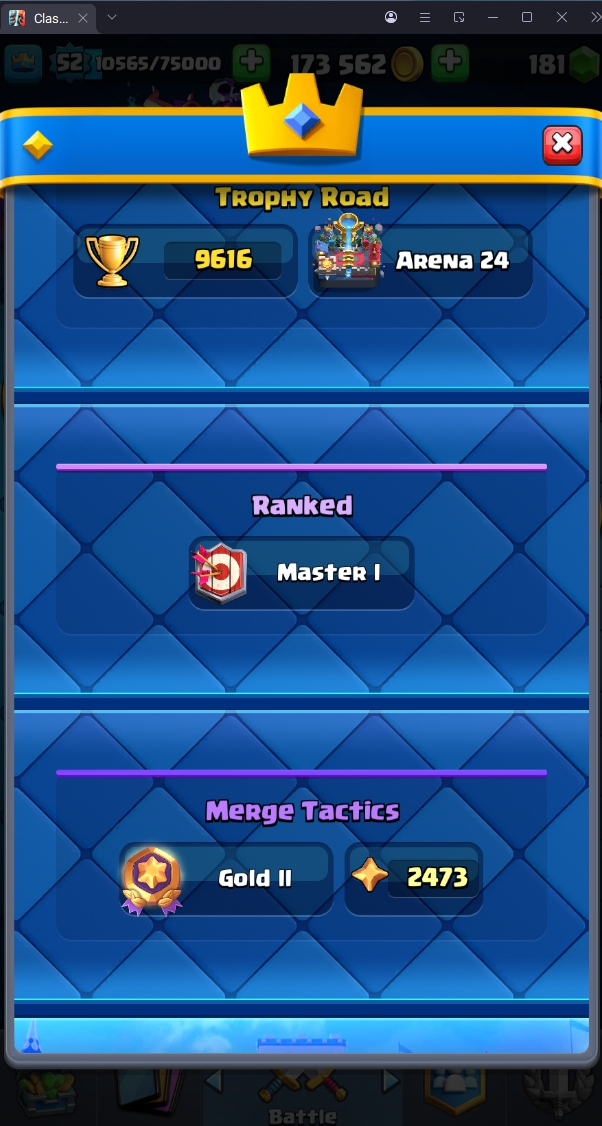The image size is (602, 1126).
Task: Close the Clash Royale emulator tab
Action: coord(83,17)
